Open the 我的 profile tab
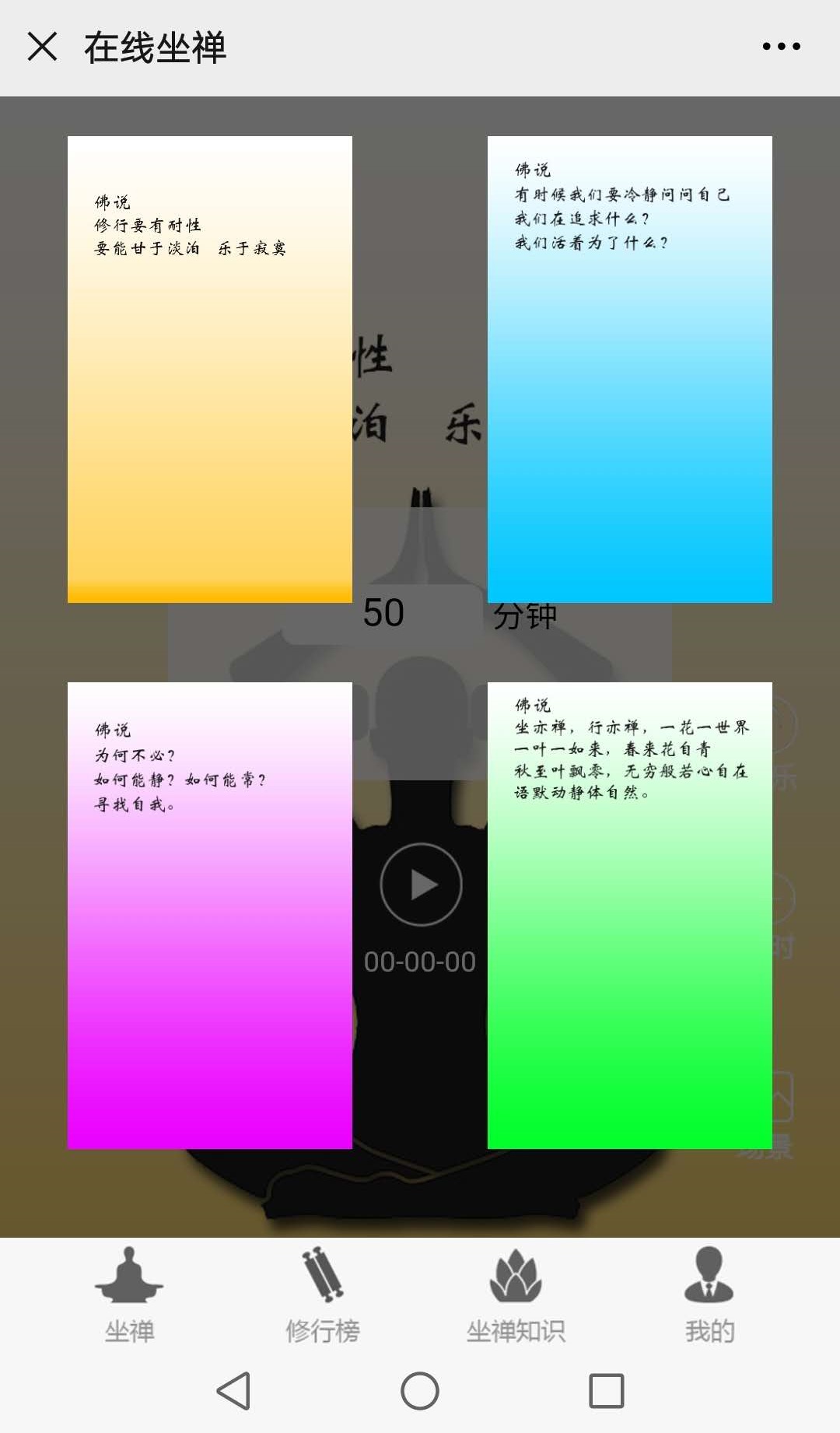 pos(709,1295)
